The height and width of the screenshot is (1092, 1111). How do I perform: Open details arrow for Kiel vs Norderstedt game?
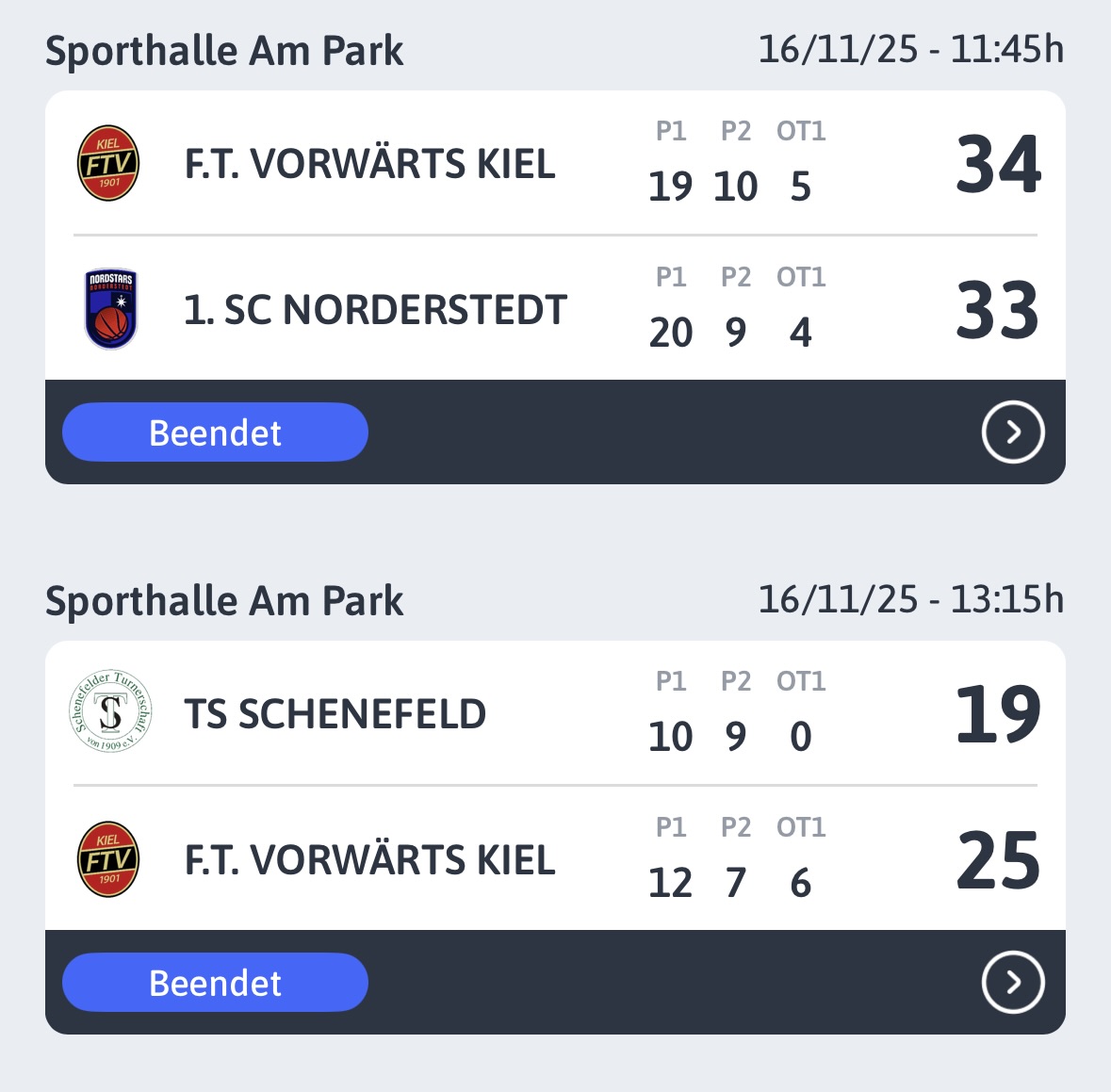click(x=1012, y=432)
